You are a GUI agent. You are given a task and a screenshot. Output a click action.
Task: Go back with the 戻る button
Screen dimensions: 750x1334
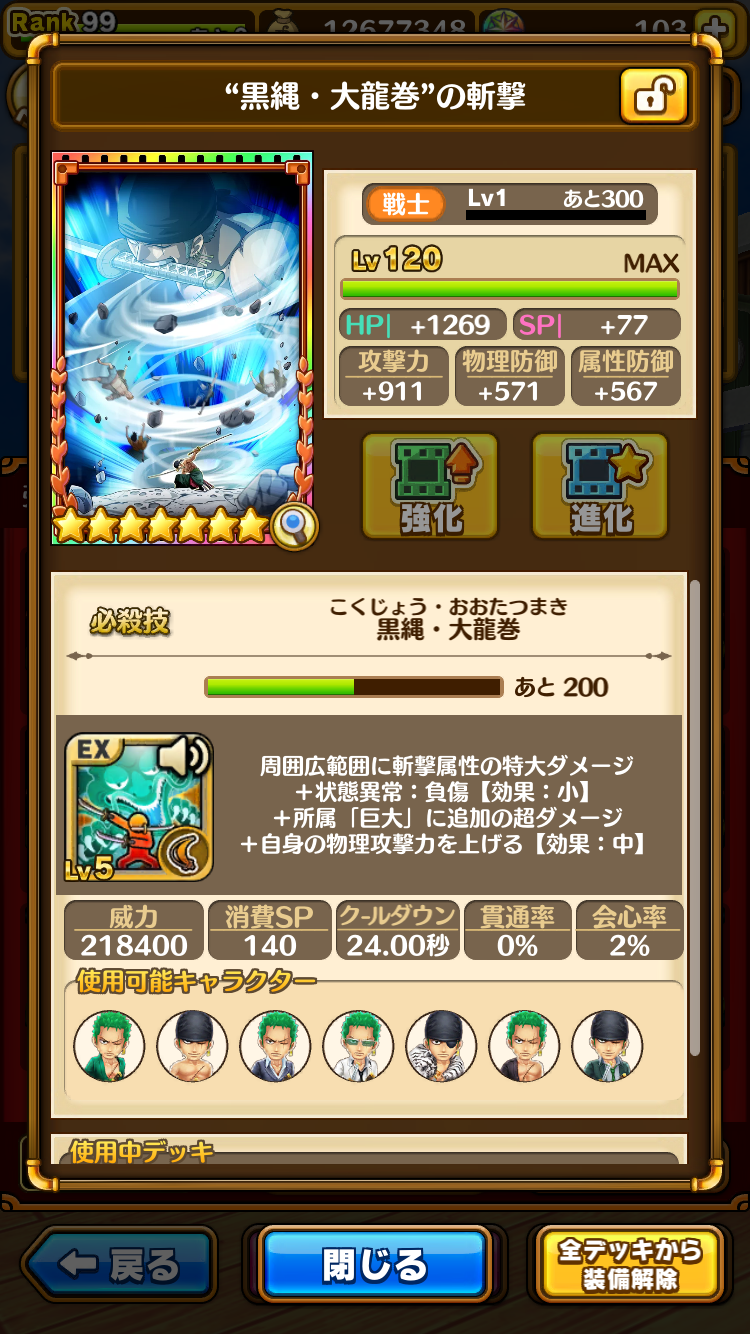coord(118,1265)
